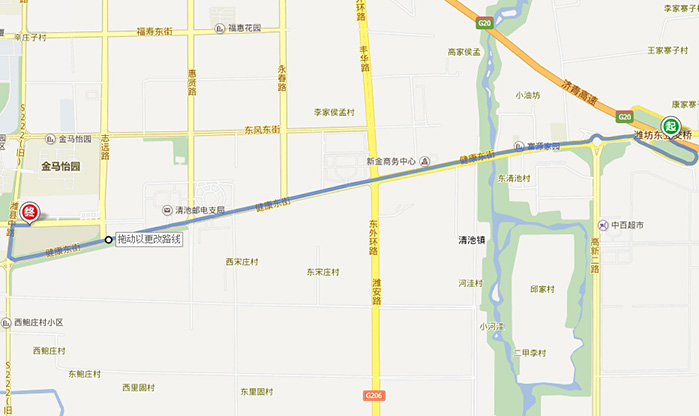Tap the red end marker near 金马怡园

click(30, 212)
